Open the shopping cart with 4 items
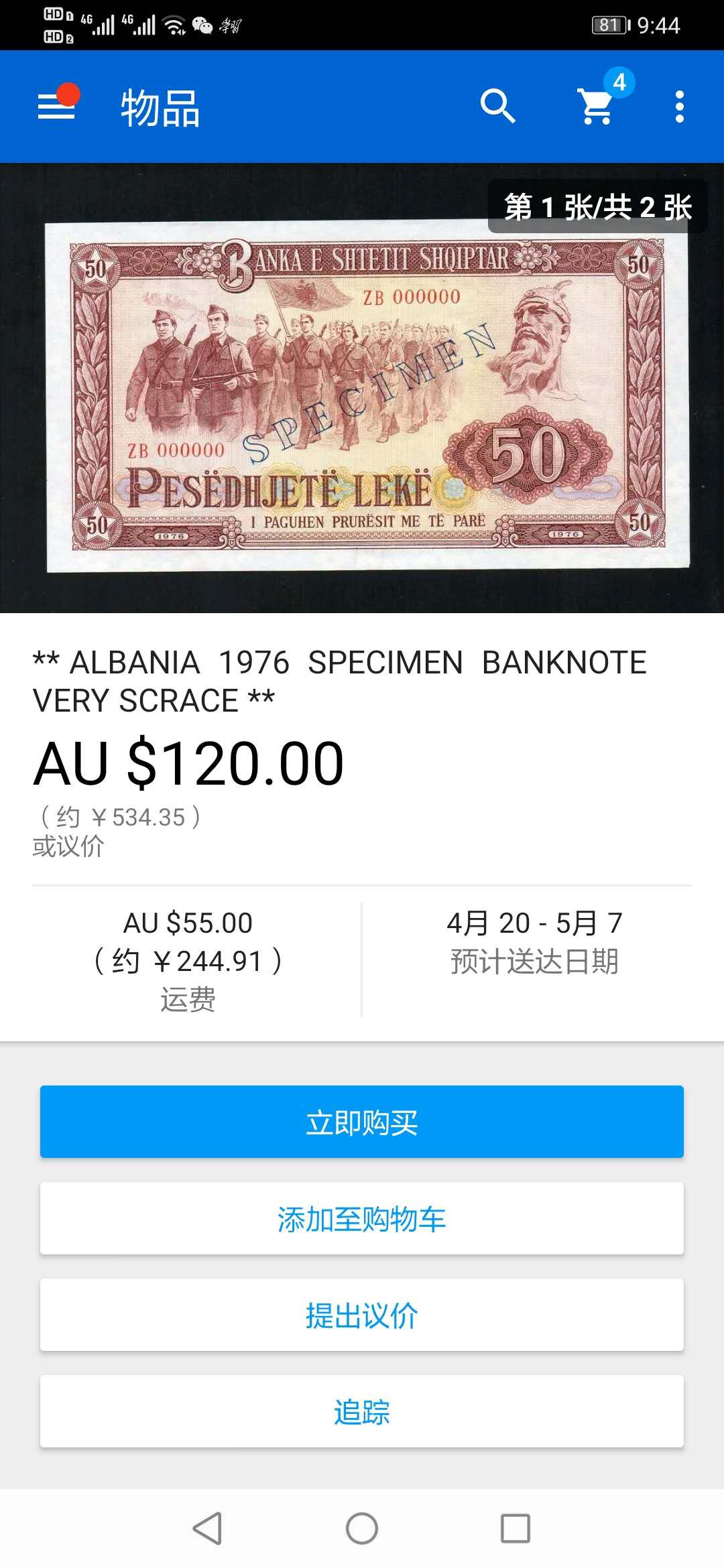 click(596, 107)
